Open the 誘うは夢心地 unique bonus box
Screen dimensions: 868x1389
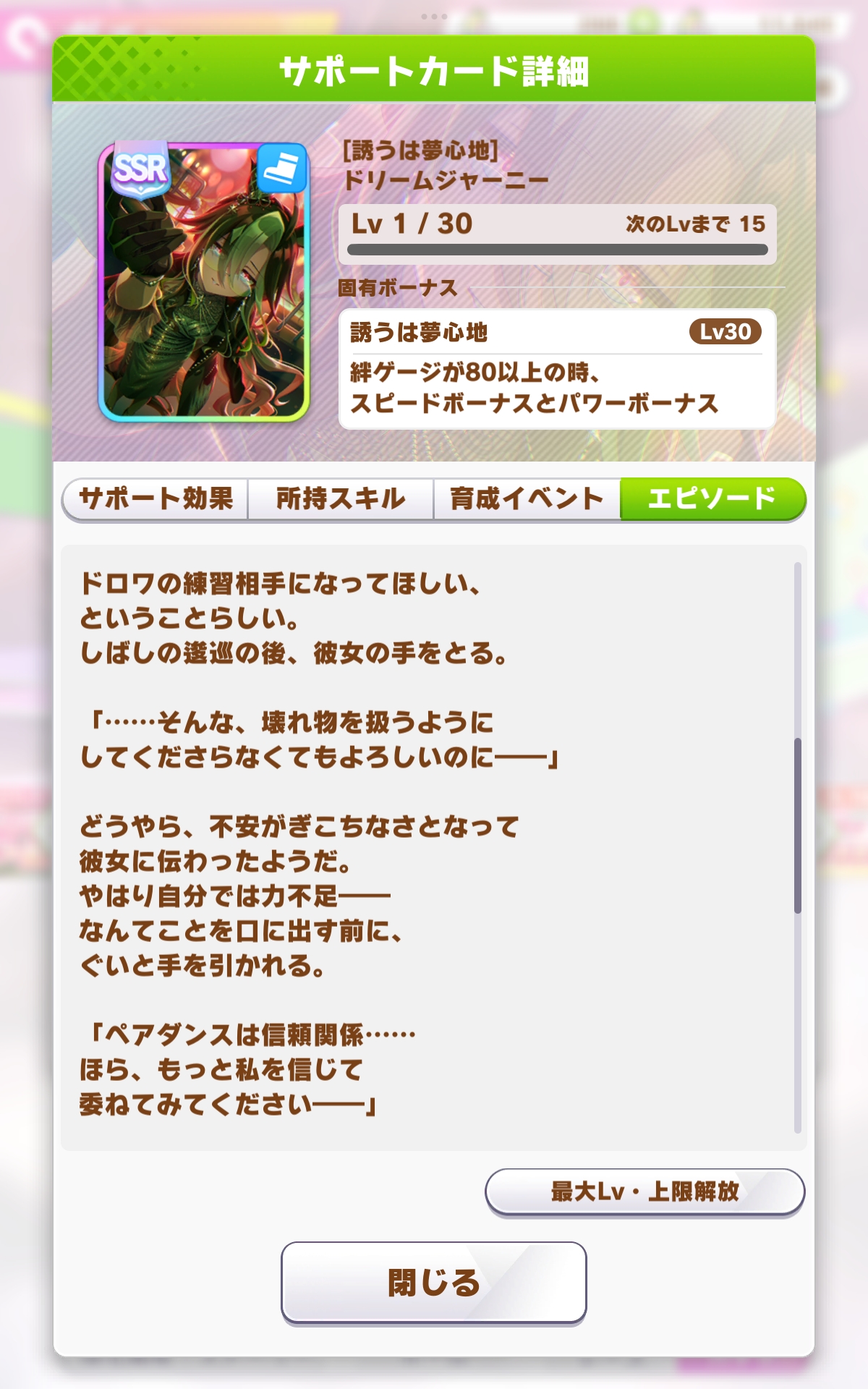(x=556, y=369)
